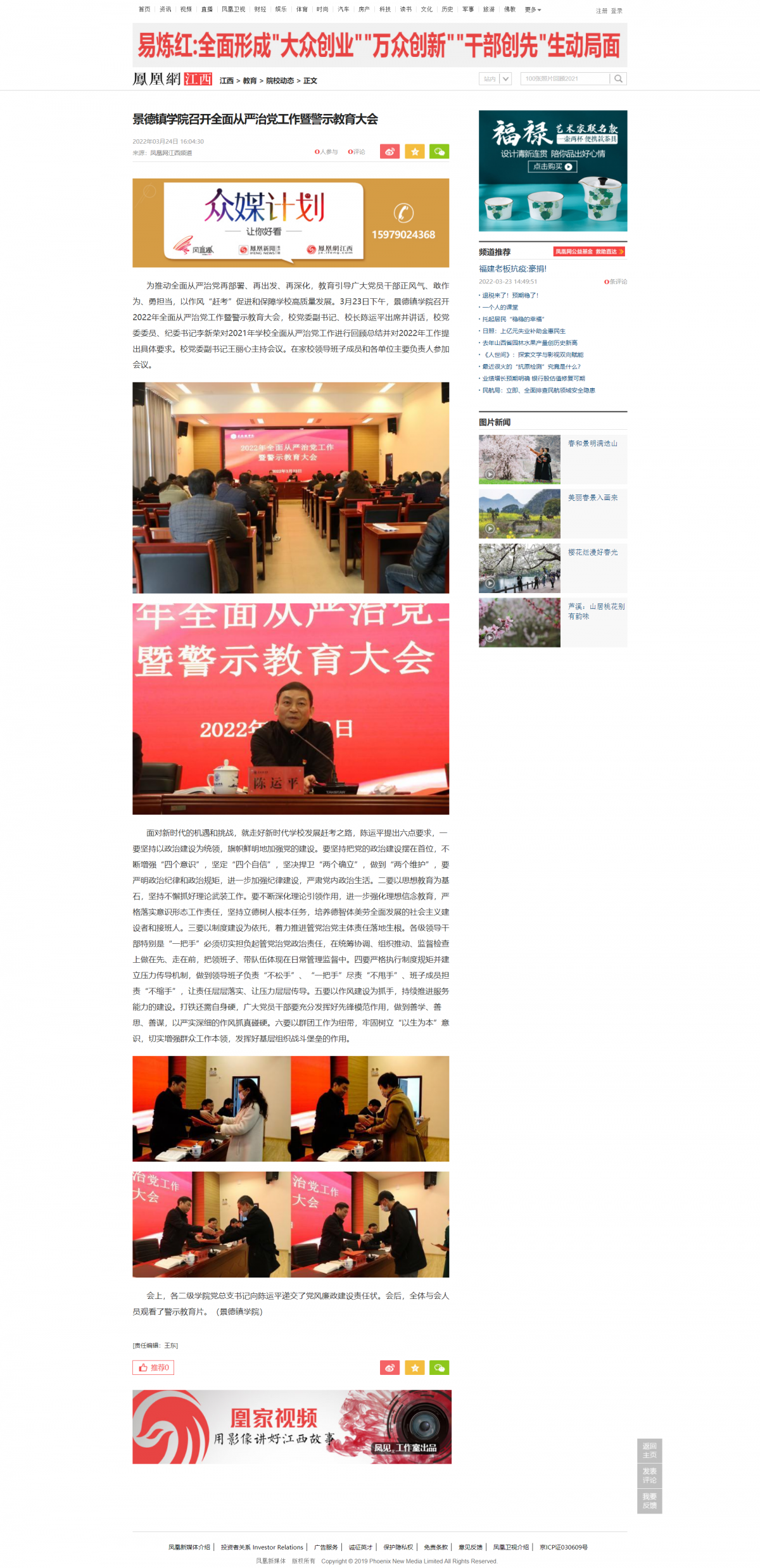760x1568 pixels.
Task: Open 广告服务 footer link
Action: (326, 1547)
